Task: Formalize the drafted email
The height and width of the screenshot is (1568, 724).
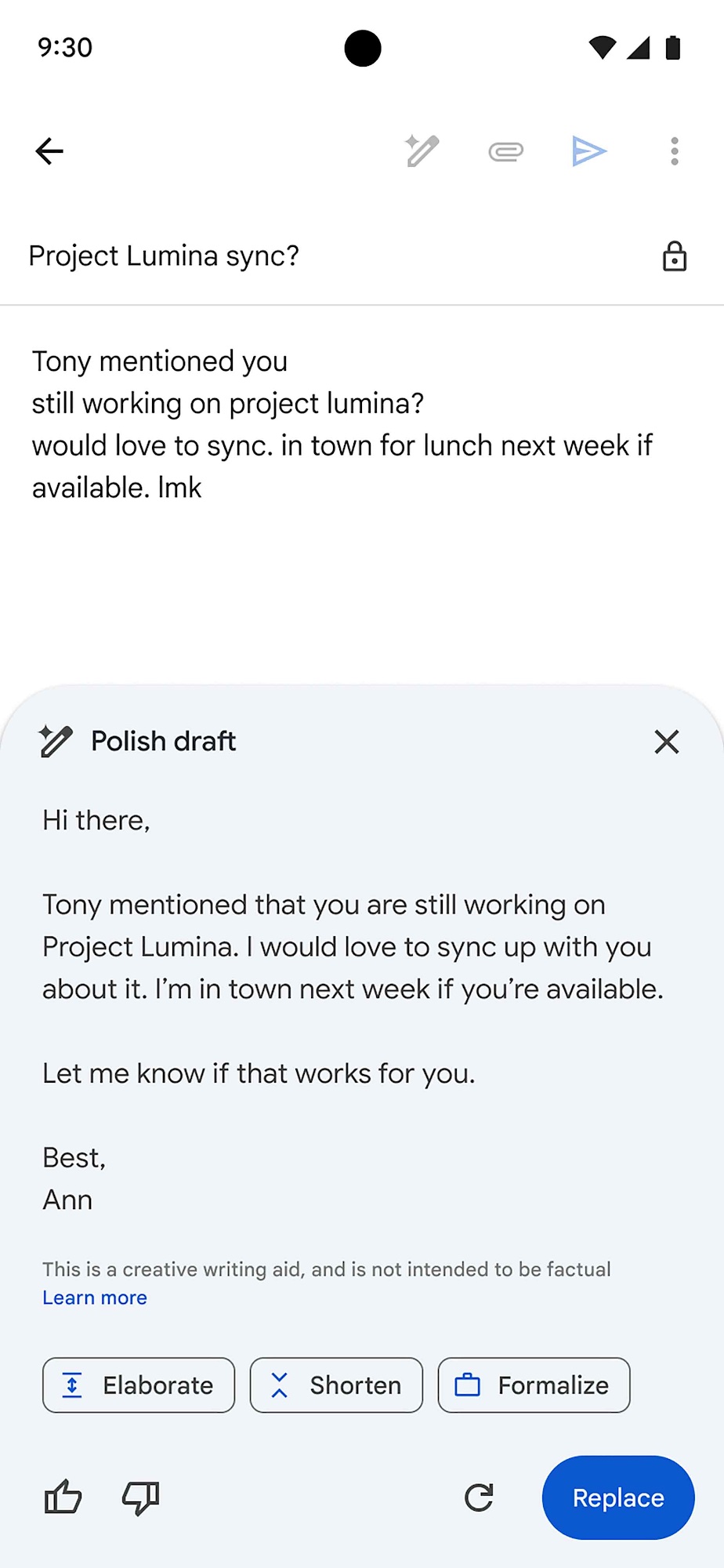Action: point(534,1385)
